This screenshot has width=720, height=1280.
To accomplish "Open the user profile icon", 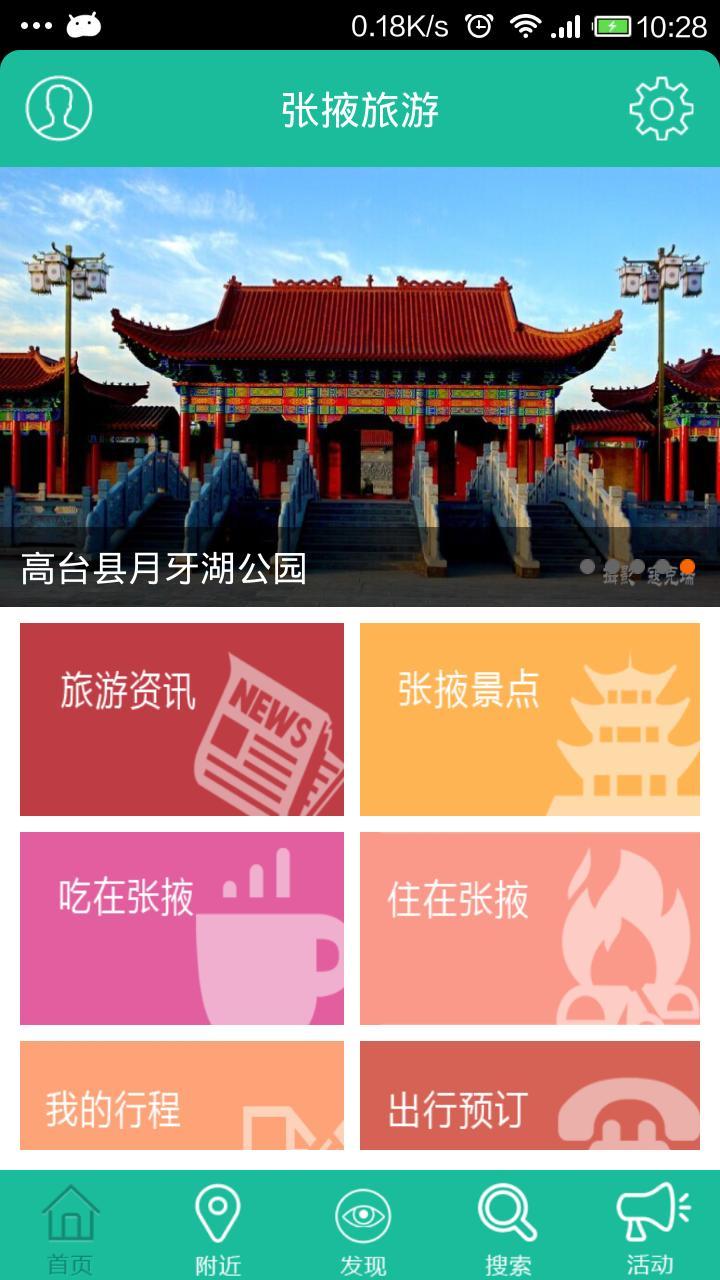I will 59,108.
